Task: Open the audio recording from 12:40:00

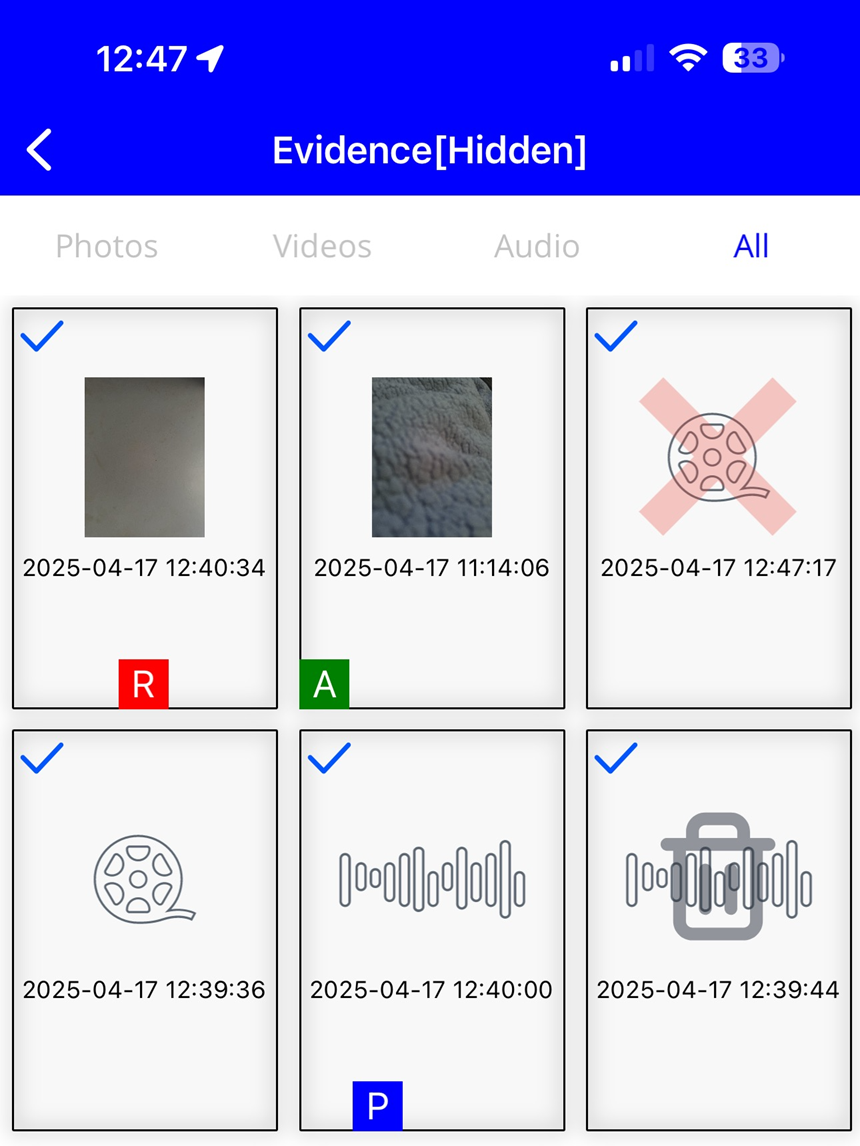Action: click(x=432, y=880)
